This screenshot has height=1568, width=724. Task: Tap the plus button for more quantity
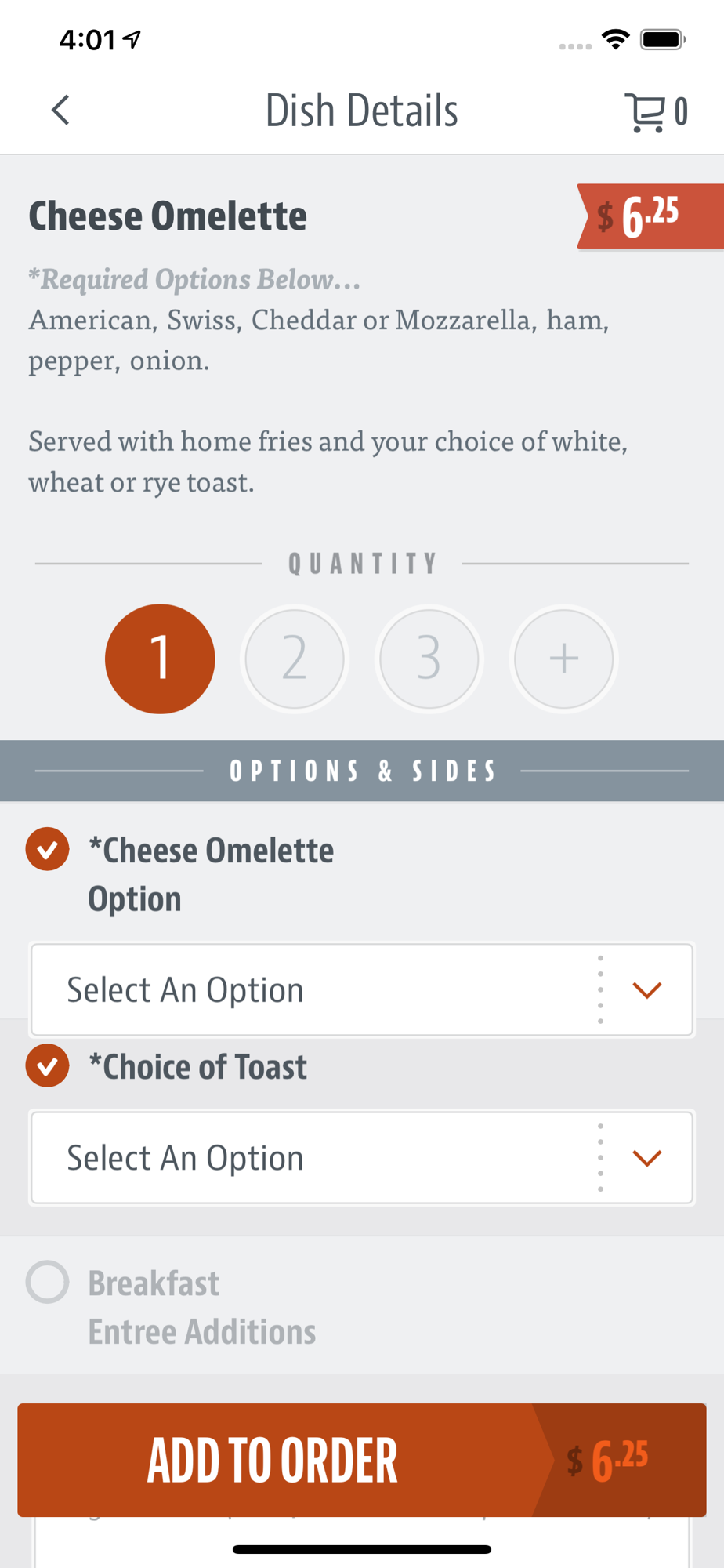pos(564,659)
